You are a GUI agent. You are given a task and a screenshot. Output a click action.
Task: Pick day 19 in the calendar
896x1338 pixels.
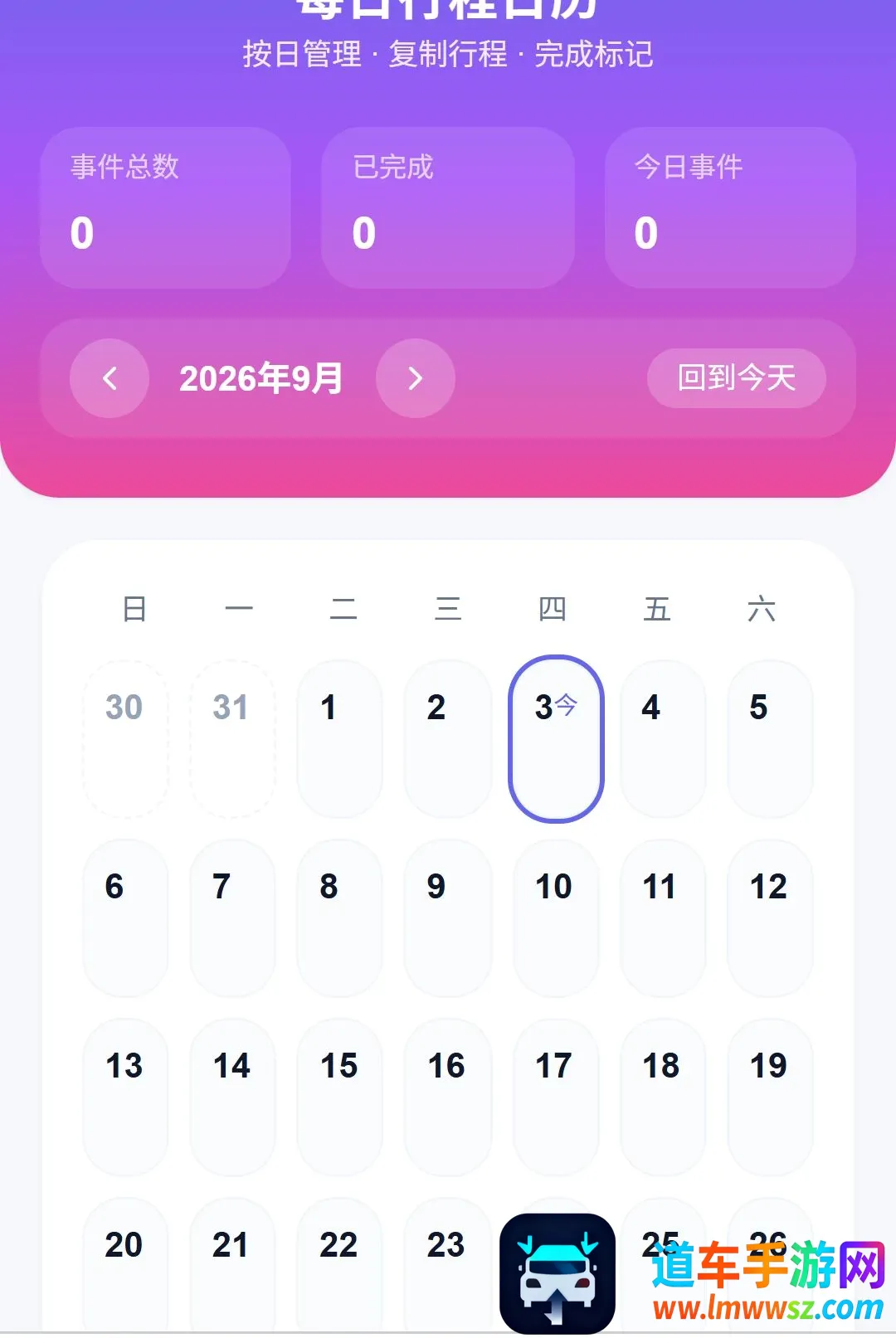(771, 1097)
